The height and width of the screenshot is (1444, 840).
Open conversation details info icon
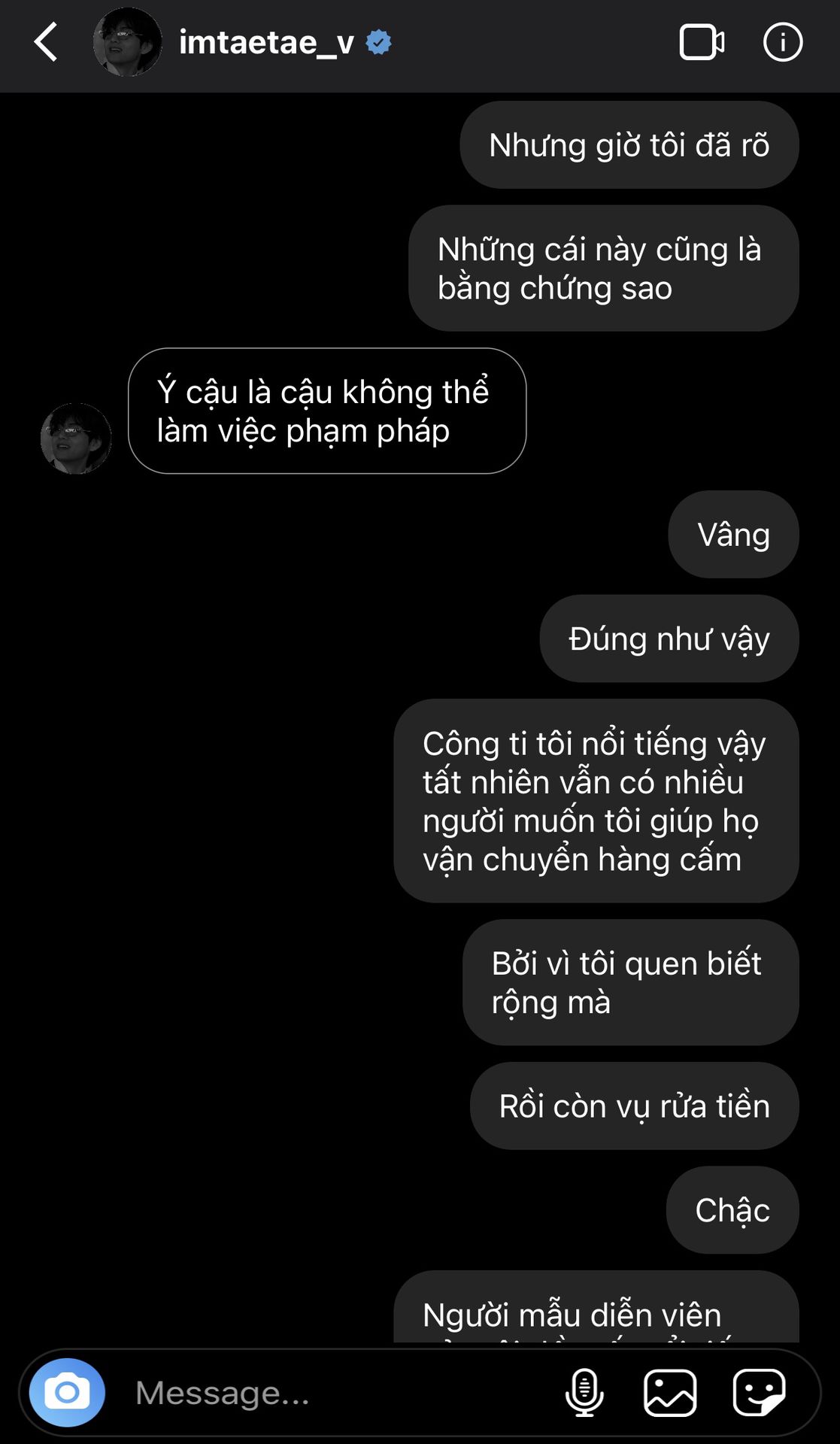click(x=782, y=42)
